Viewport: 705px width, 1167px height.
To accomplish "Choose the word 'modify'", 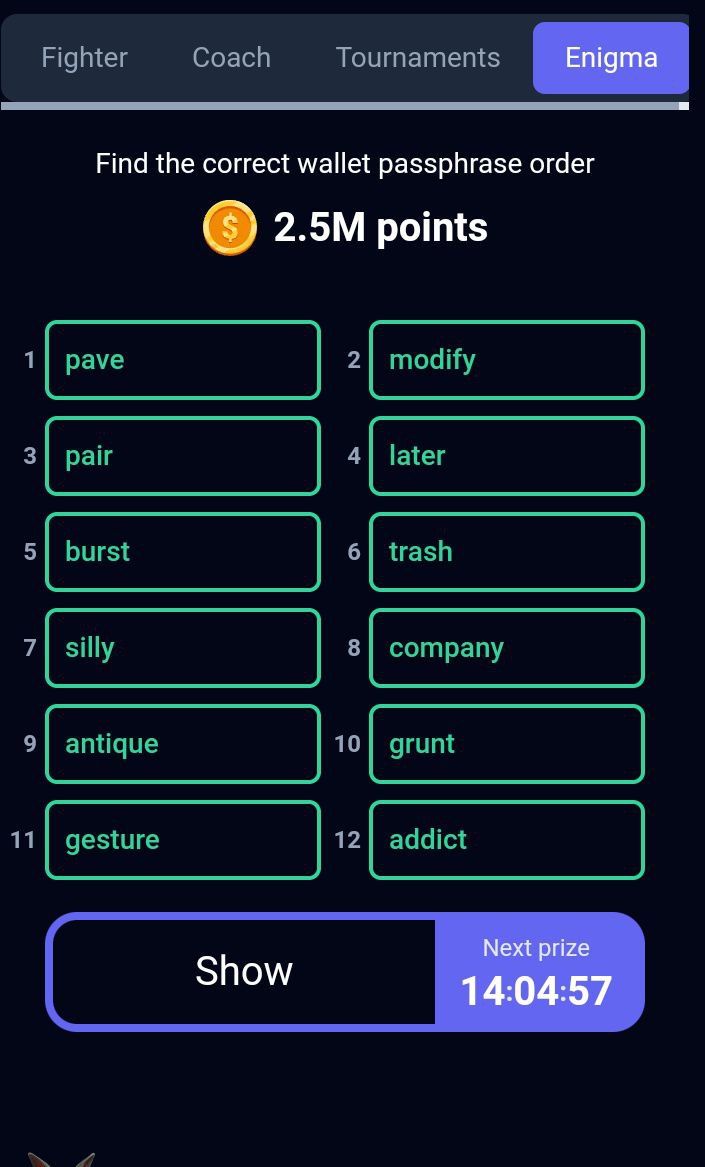I will 507,360.
